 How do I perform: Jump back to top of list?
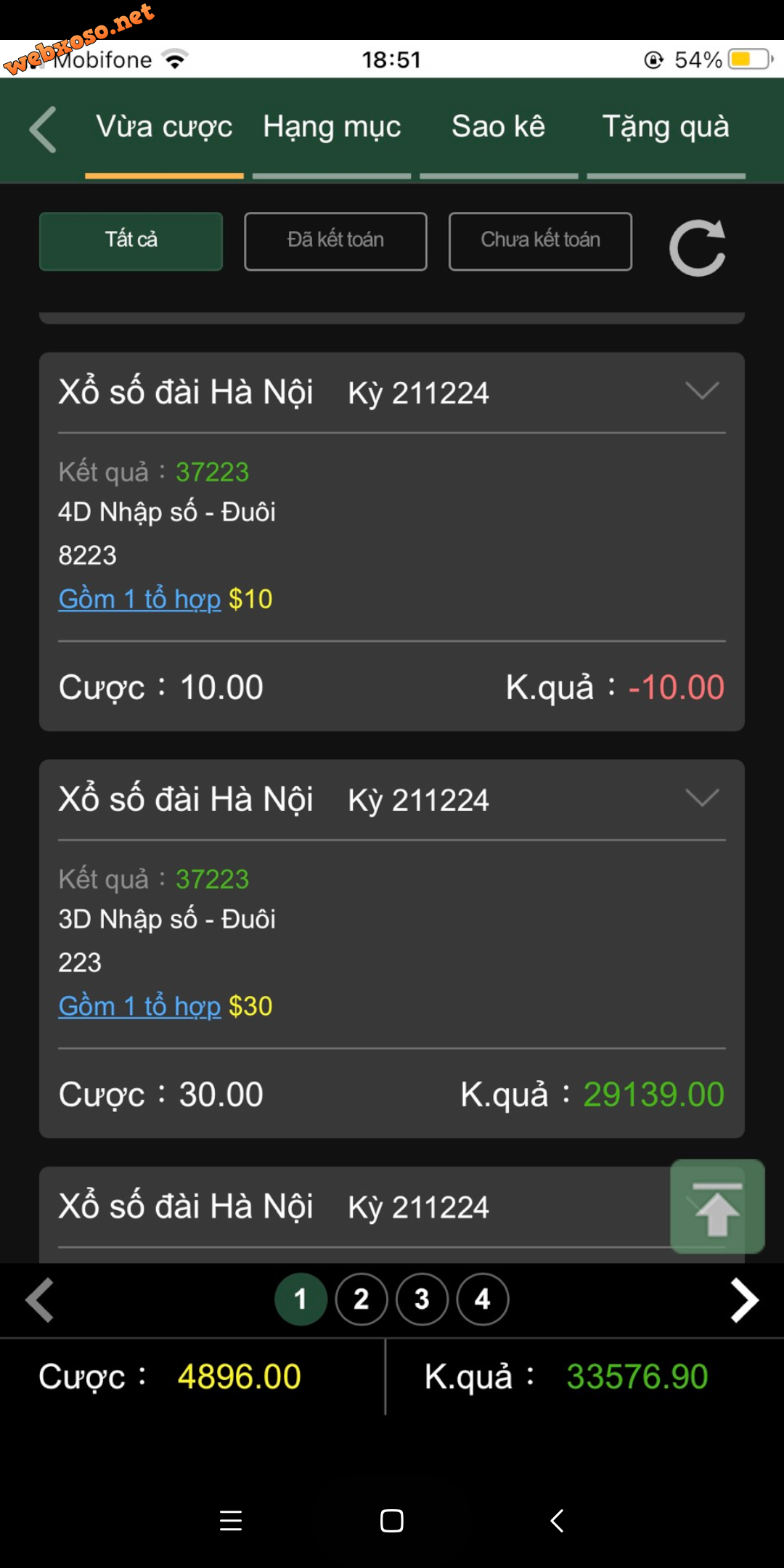click(717, 1206)
